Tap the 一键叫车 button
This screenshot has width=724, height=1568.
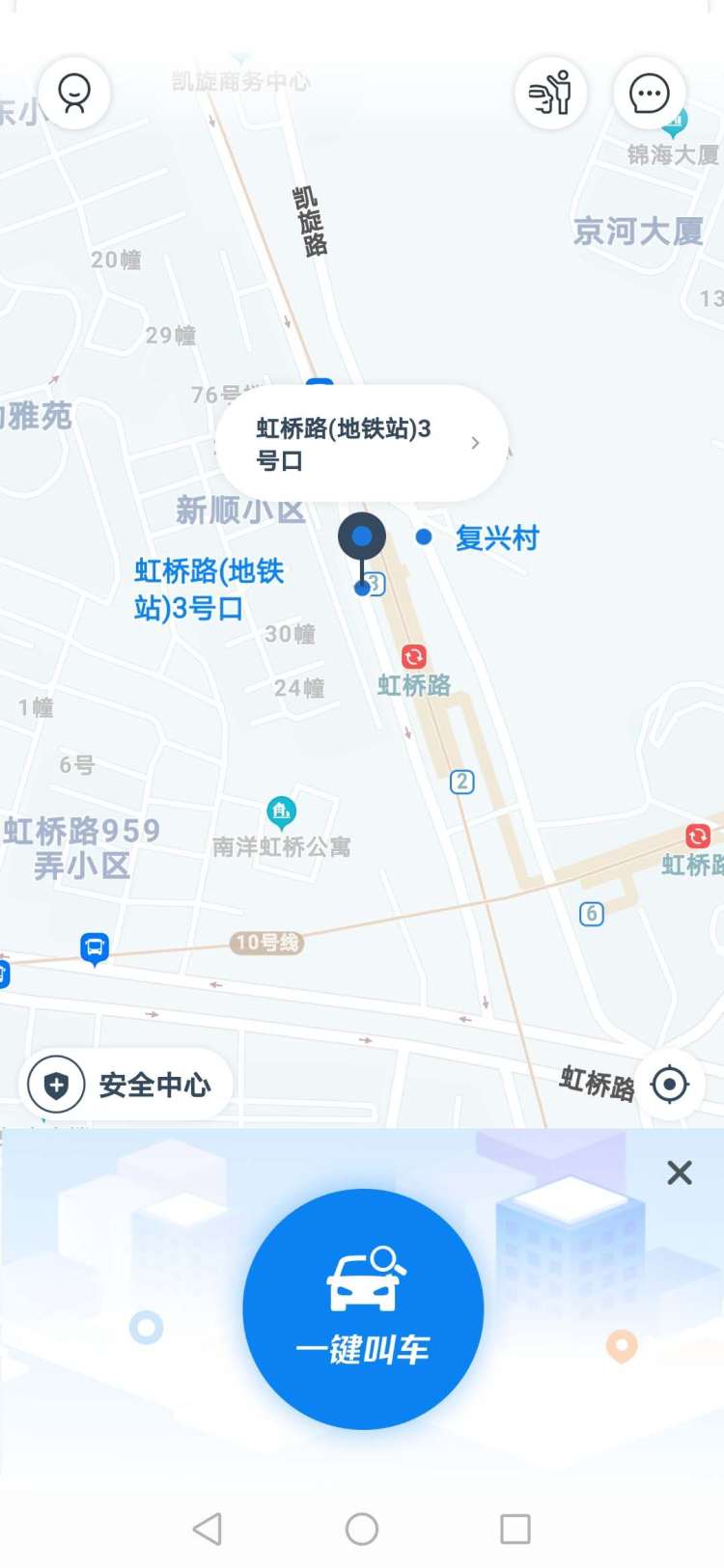pos(363,1308)
